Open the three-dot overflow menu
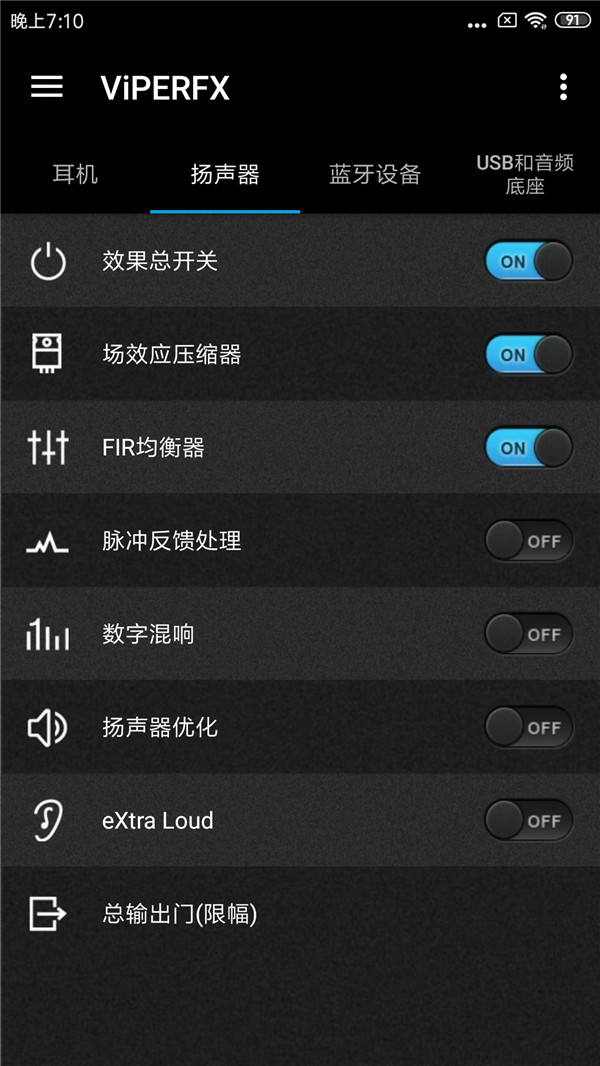 click(563, 87)
